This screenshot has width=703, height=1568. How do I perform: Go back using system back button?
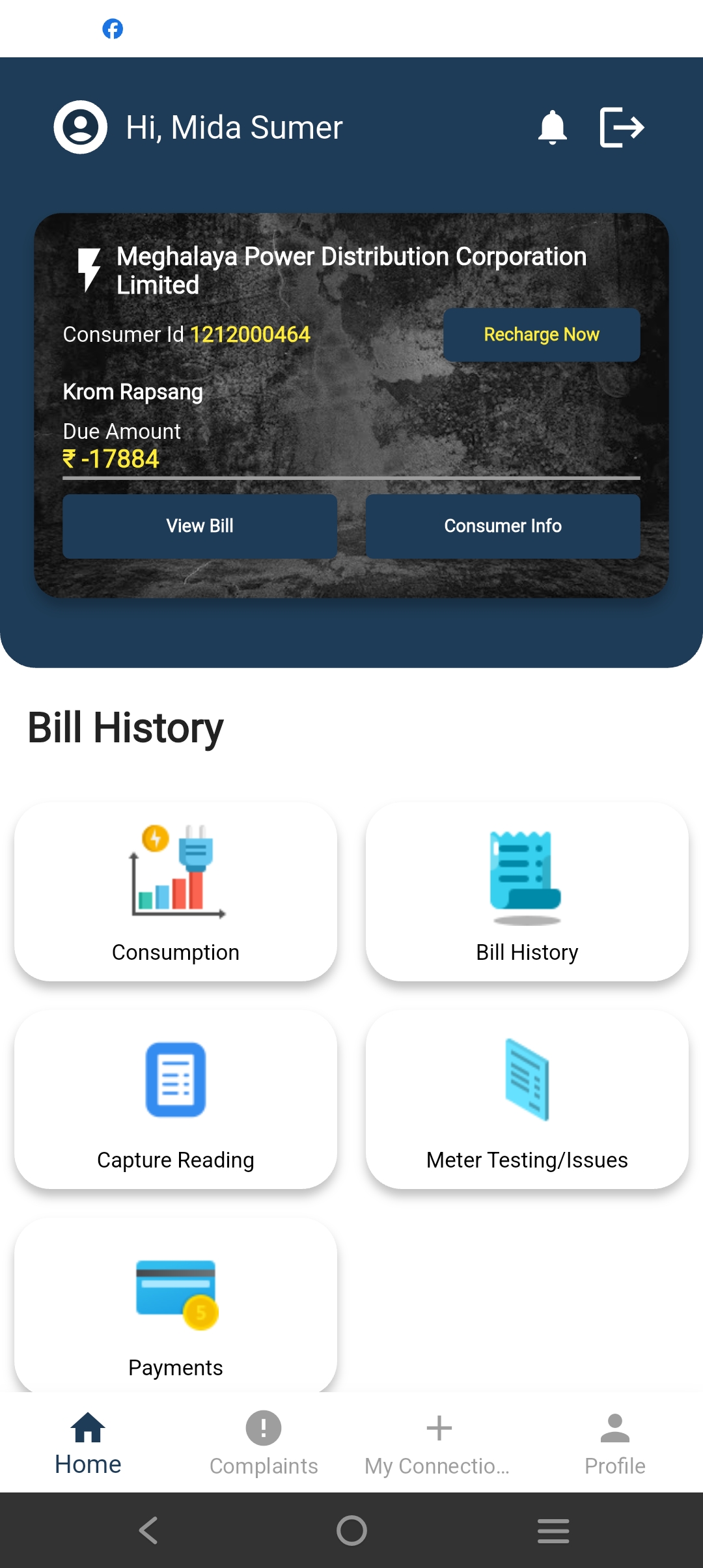click(148, 1530)
